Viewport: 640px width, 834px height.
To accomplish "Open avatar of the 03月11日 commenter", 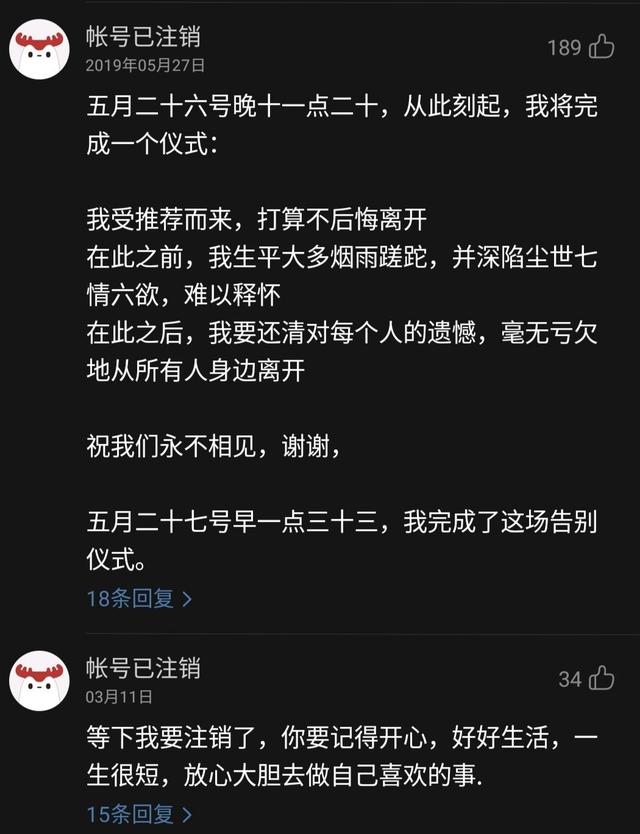I will point(39,680).
